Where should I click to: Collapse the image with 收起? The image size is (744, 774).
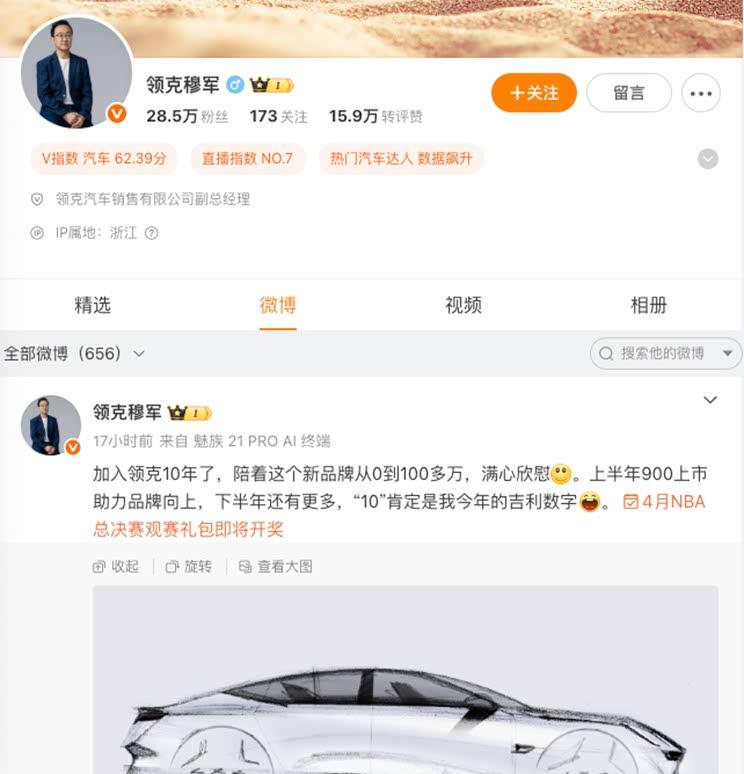(116, 566)
